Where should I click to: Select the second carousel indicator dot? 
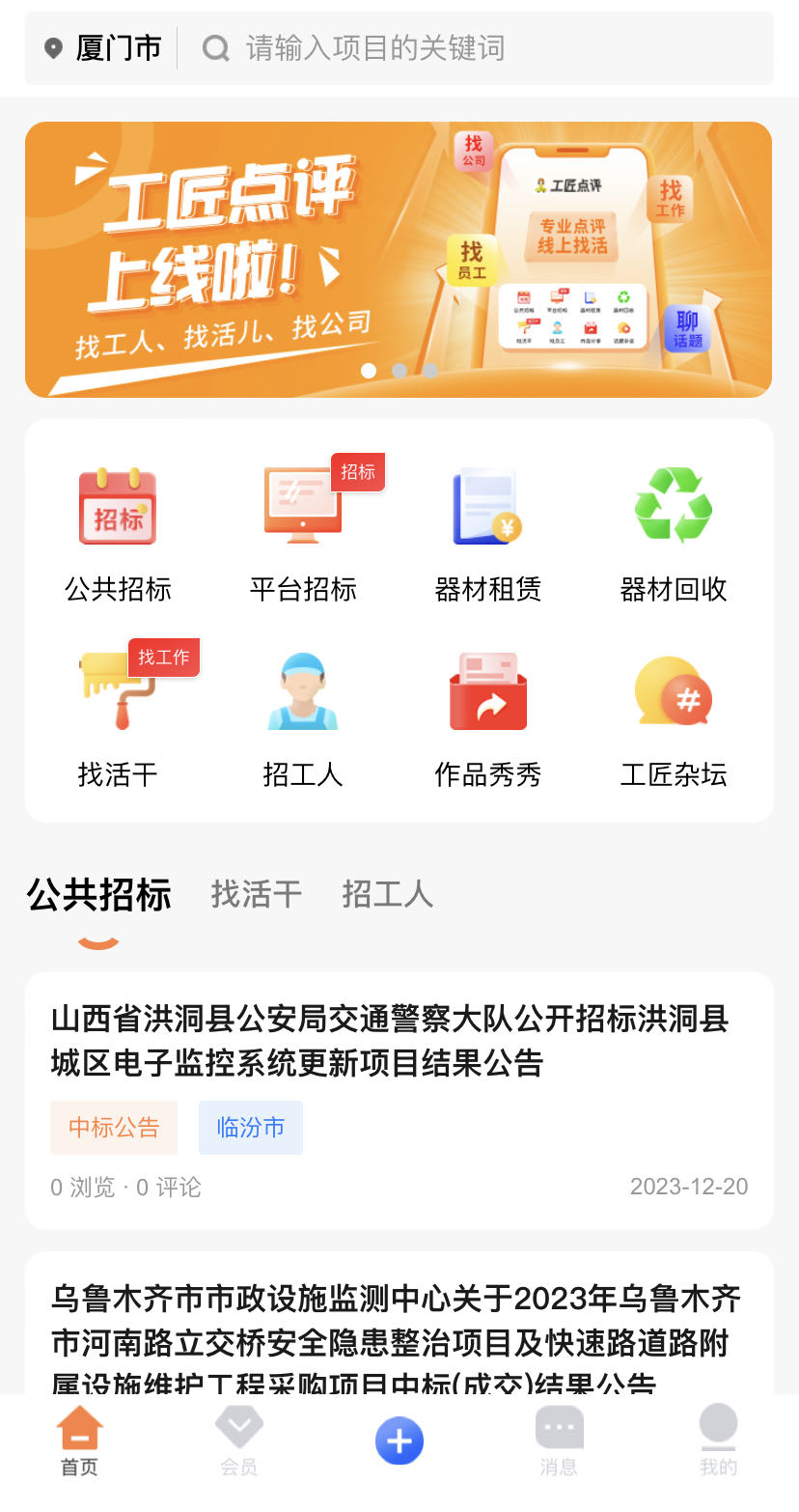pos(399,370)
